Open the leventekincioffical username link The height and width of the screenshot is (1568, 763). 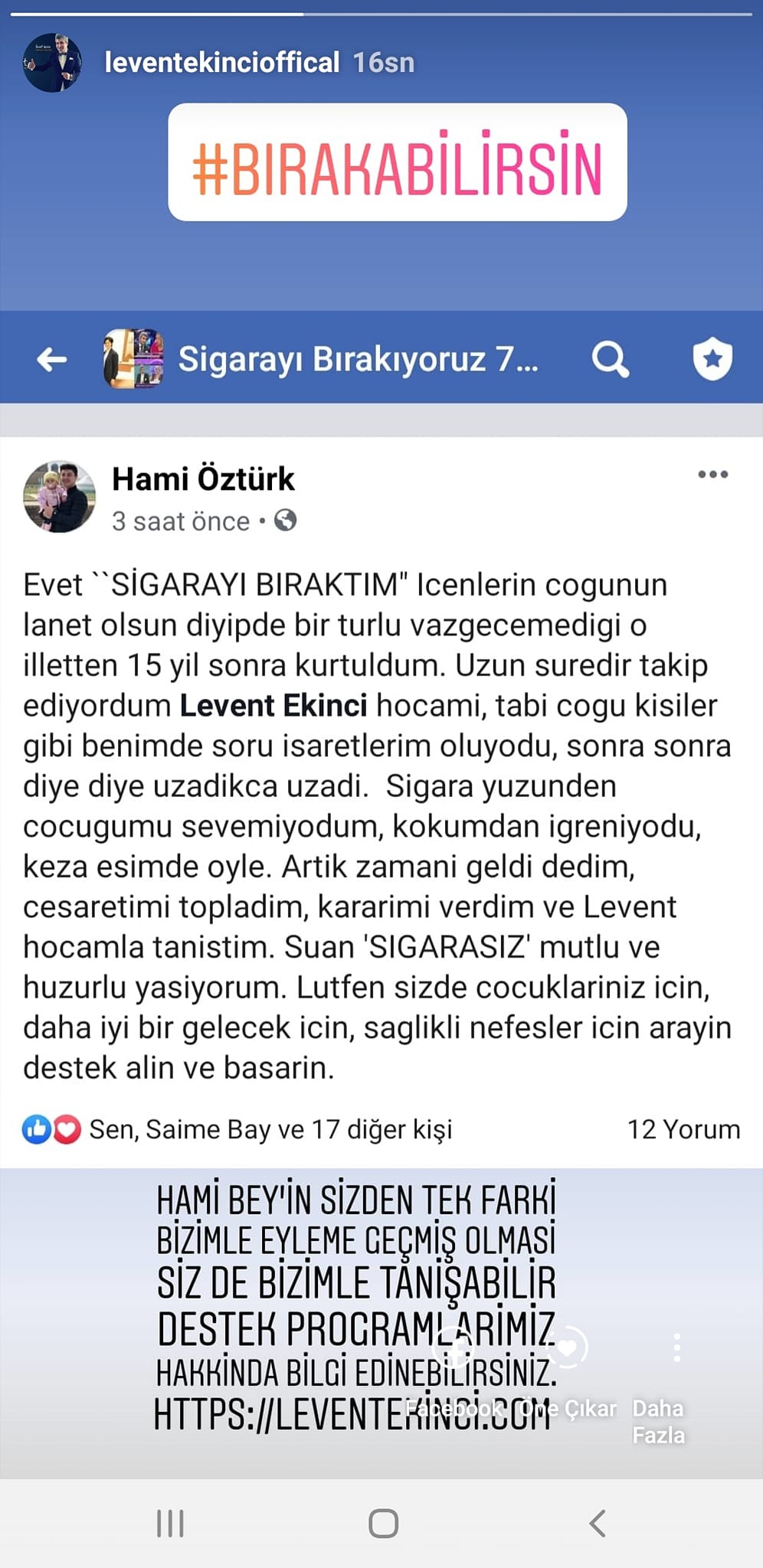pyautogui.click(x=221, y=63)
